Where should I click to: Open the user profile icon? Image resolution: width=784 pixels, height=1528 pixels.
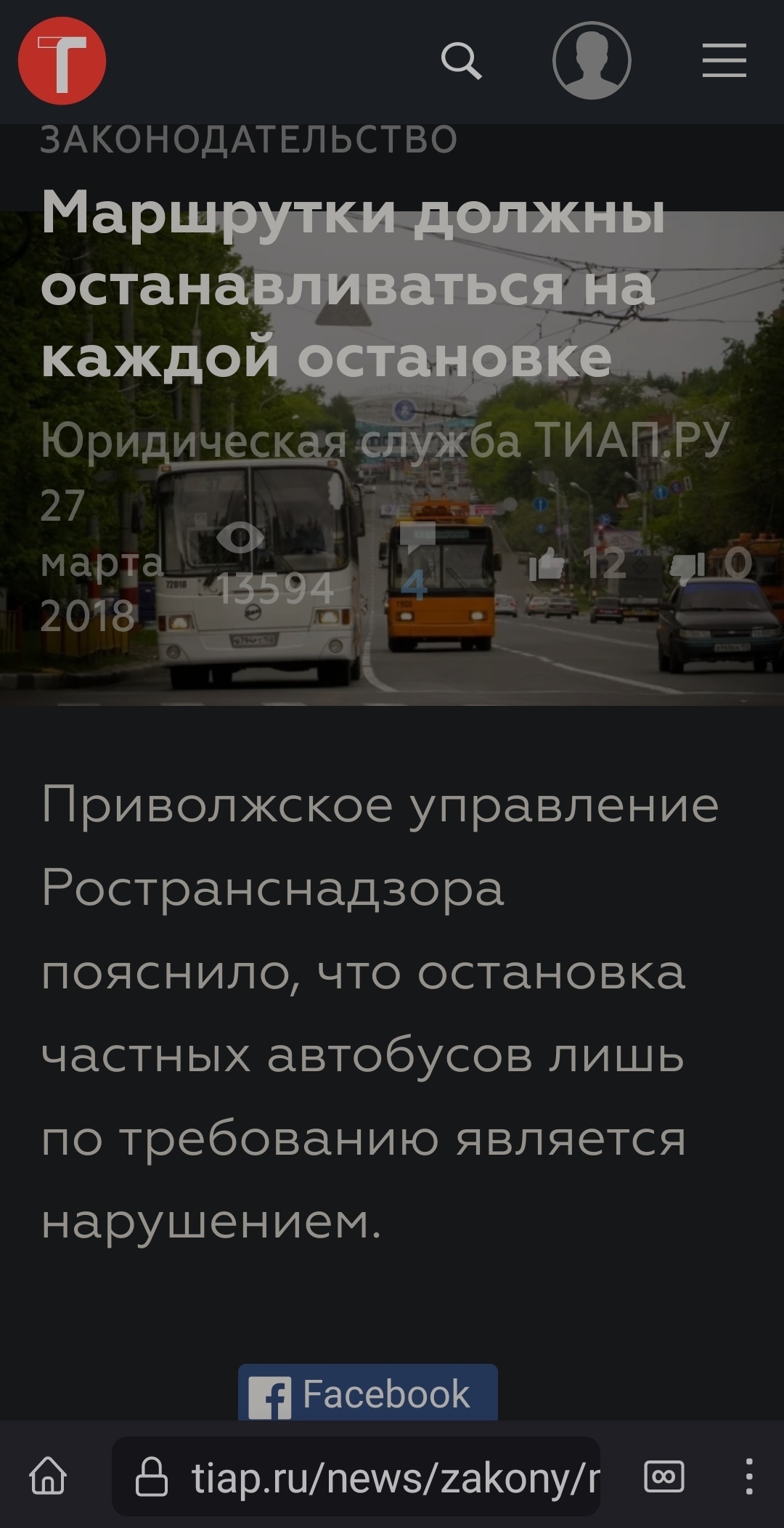592,61
